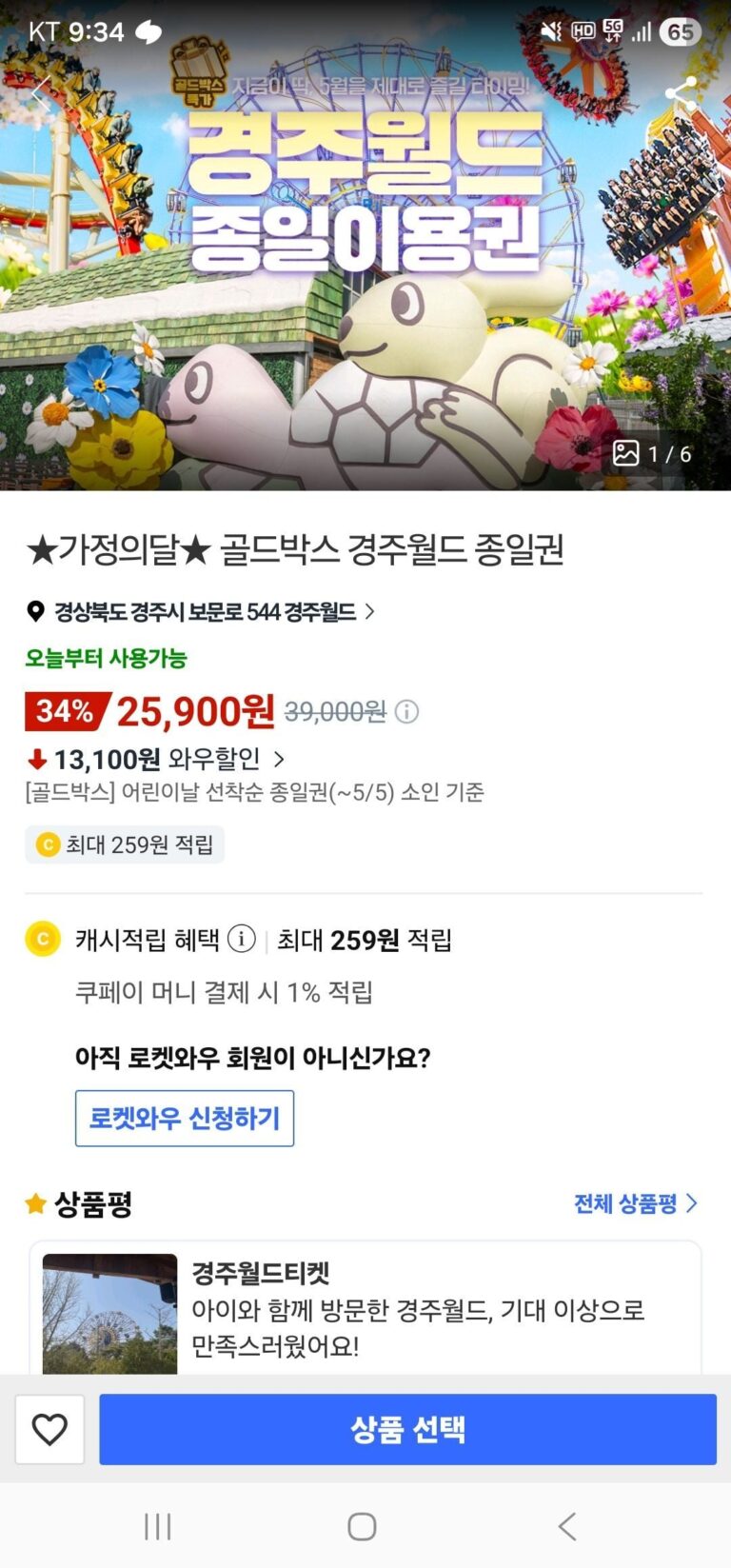Open the 경주월드 address location link
The width and height of the screenshot is (731, 1568).
tap(201, 611)
